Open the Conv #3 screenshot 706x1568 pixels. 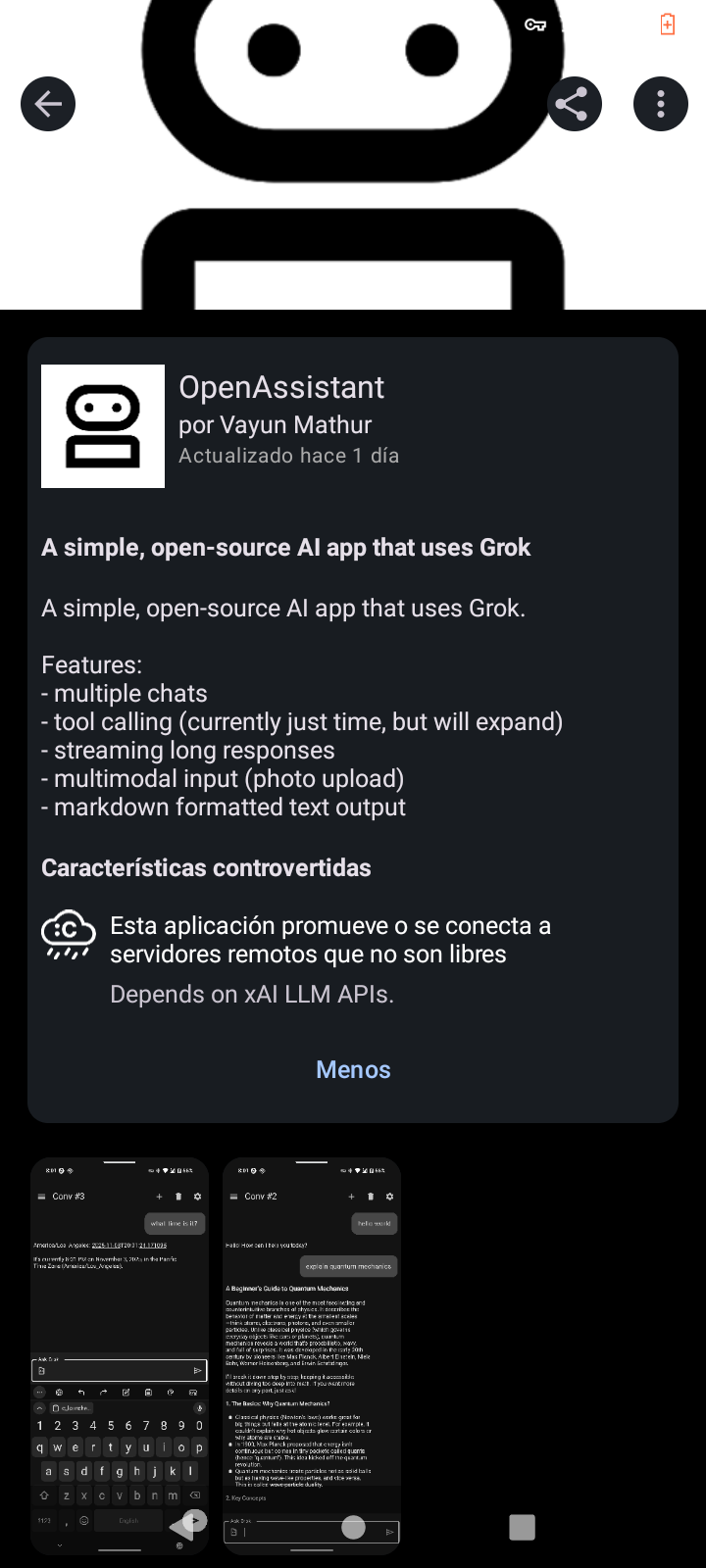click(120, 1355)
